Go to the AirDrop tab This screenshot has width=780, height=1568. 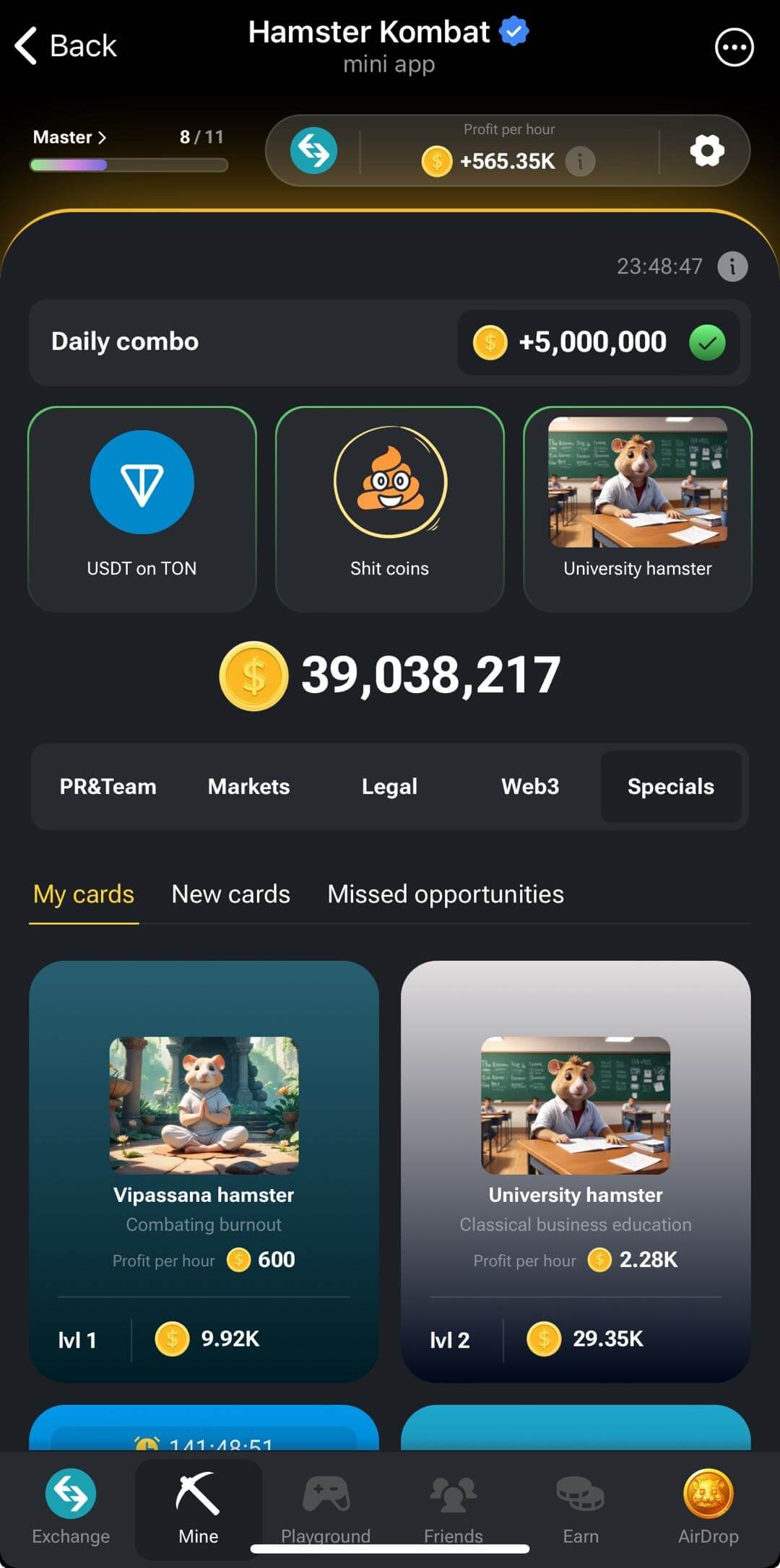tap(708, 1507)
